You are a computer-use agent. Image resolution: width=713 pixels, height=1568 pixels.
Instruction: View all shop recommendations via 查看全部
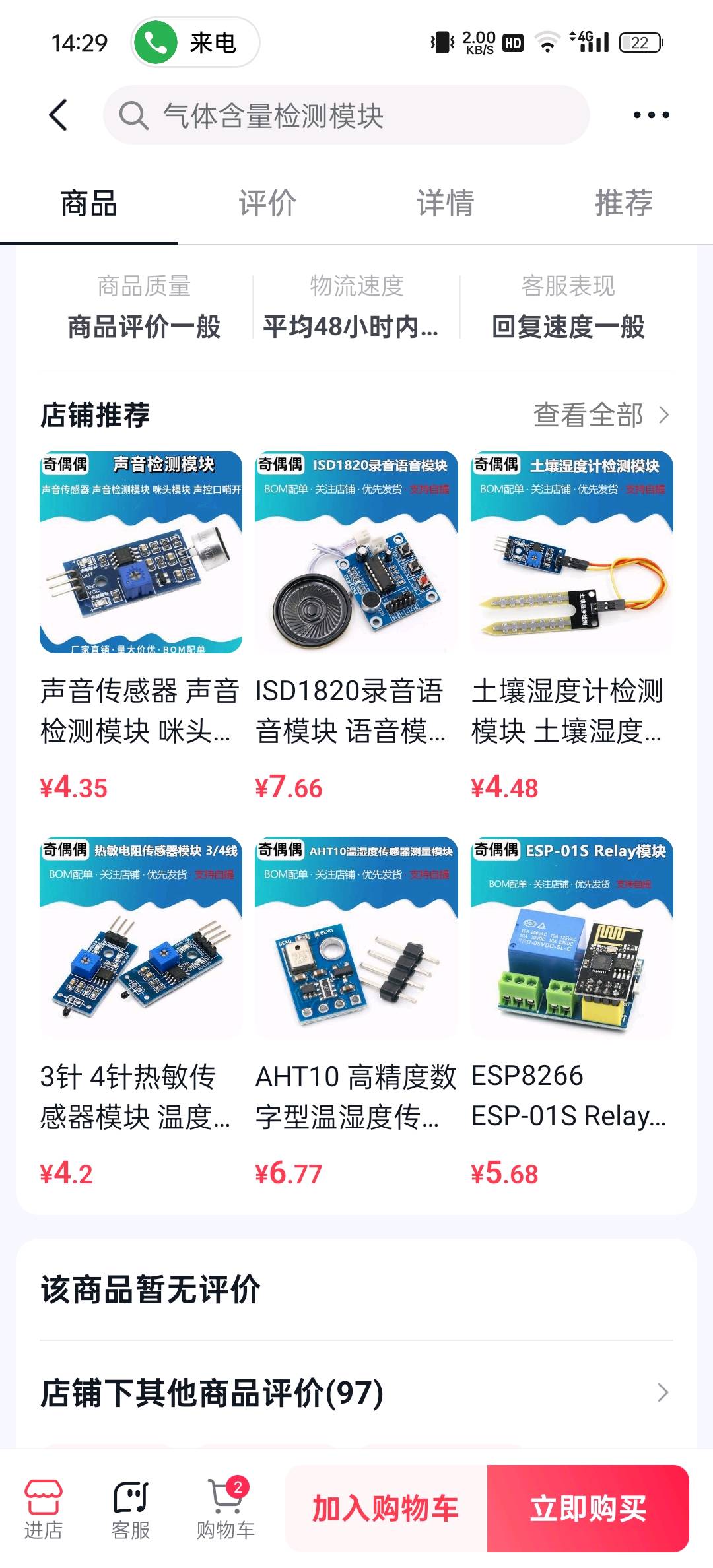tap(601, 415)
